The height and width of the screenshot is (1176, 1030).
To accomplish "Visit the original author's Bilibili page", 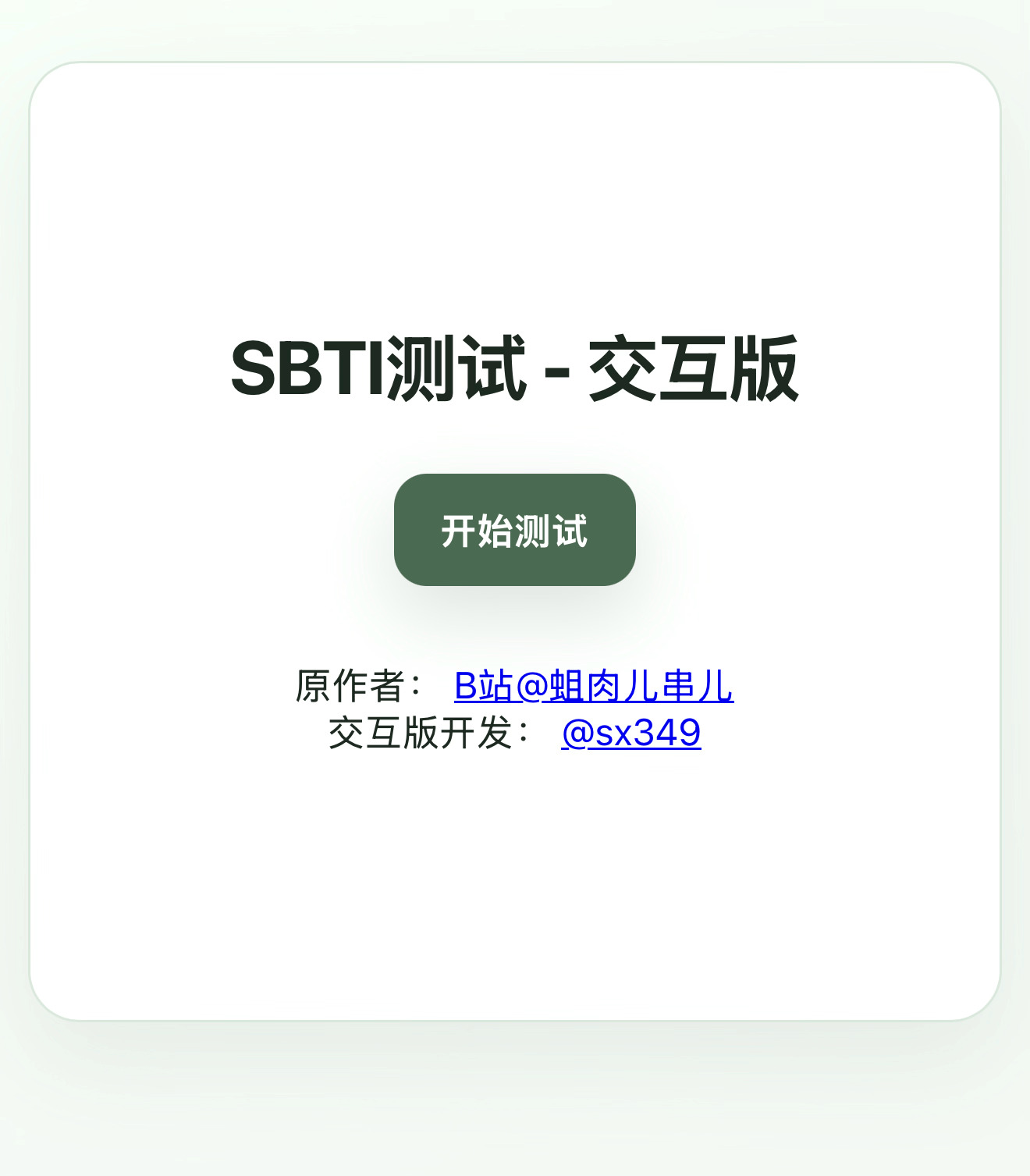I will (595, 687).
